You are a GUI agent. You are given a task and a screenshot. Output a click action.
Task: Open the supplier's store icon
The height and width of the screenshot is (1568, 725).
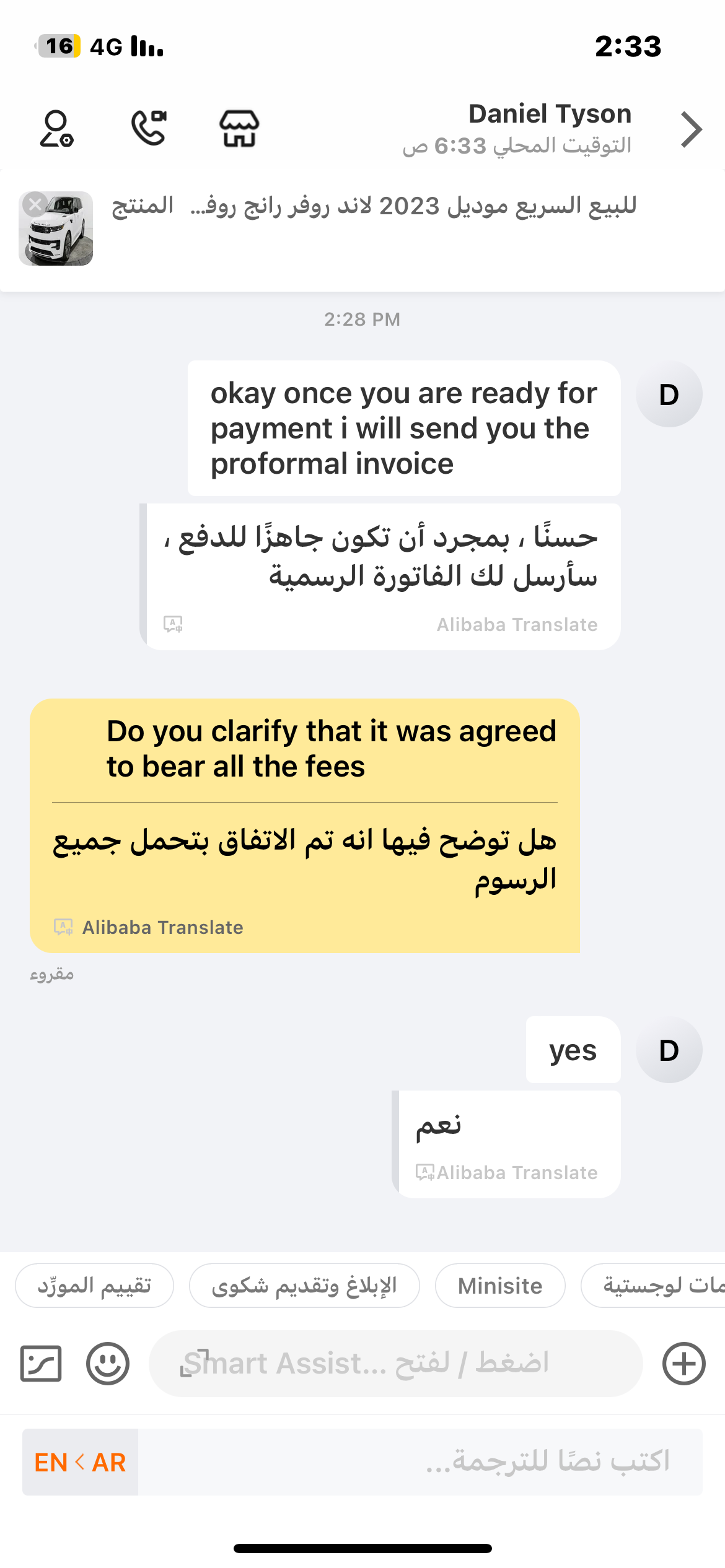coord(239,129)
